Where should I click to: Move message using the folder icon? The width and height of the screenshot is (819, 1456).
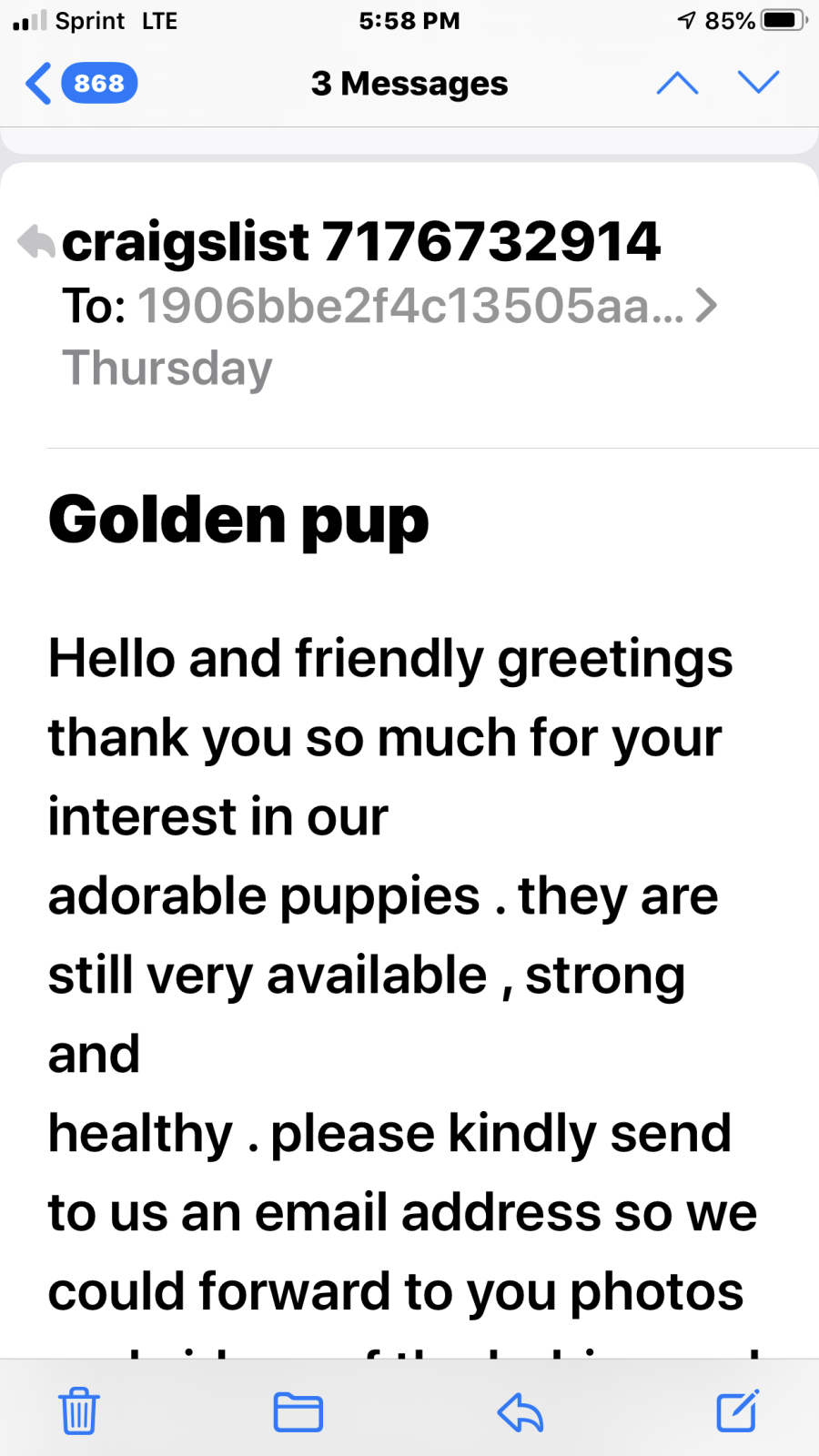pyautogui.click(x=298, y=1412)
